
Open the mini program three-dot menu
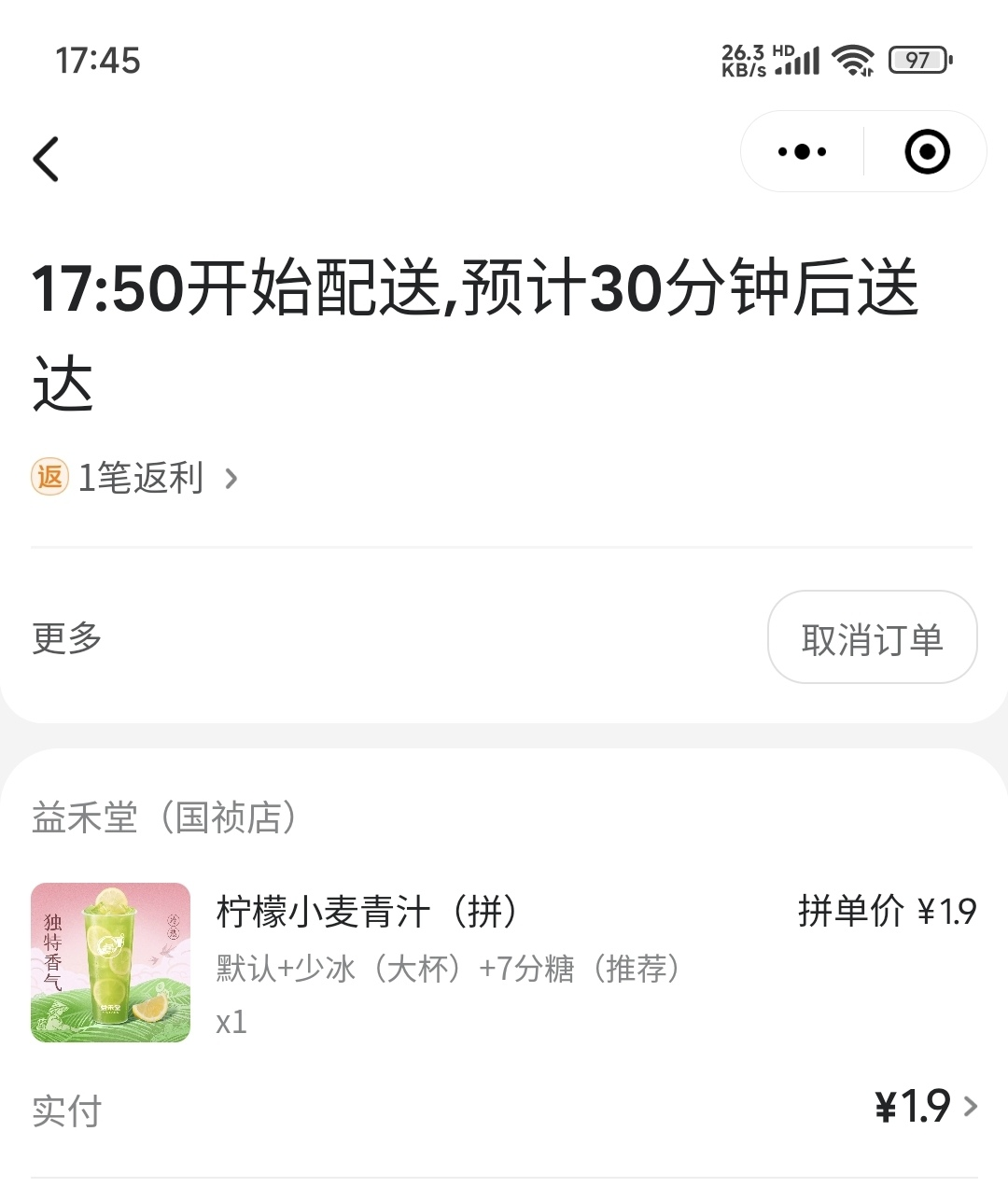pyautogui.click(x=803, y=152)
